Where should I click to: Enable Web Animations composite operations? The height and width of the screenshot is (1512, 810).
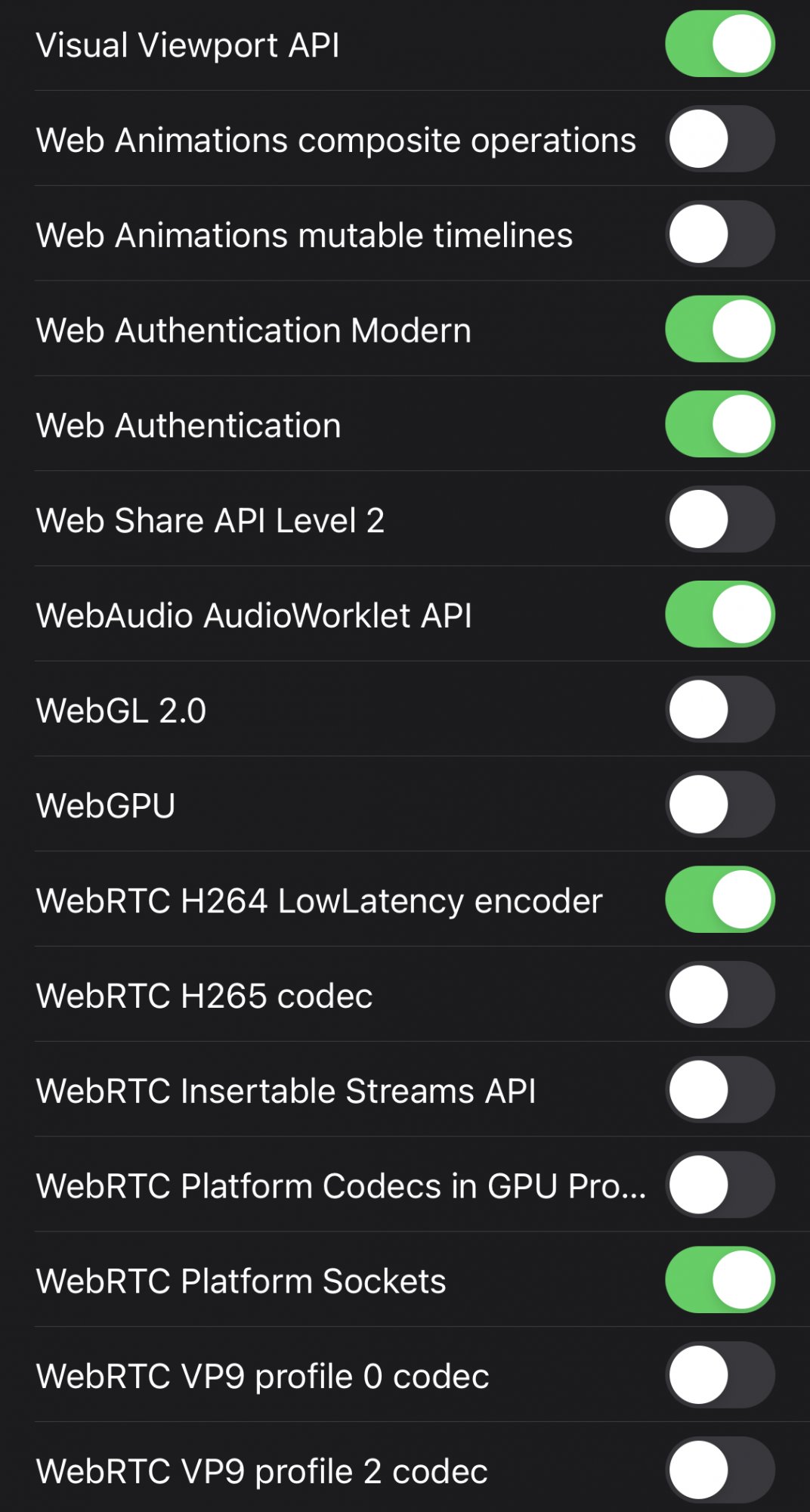pos(719,139)
